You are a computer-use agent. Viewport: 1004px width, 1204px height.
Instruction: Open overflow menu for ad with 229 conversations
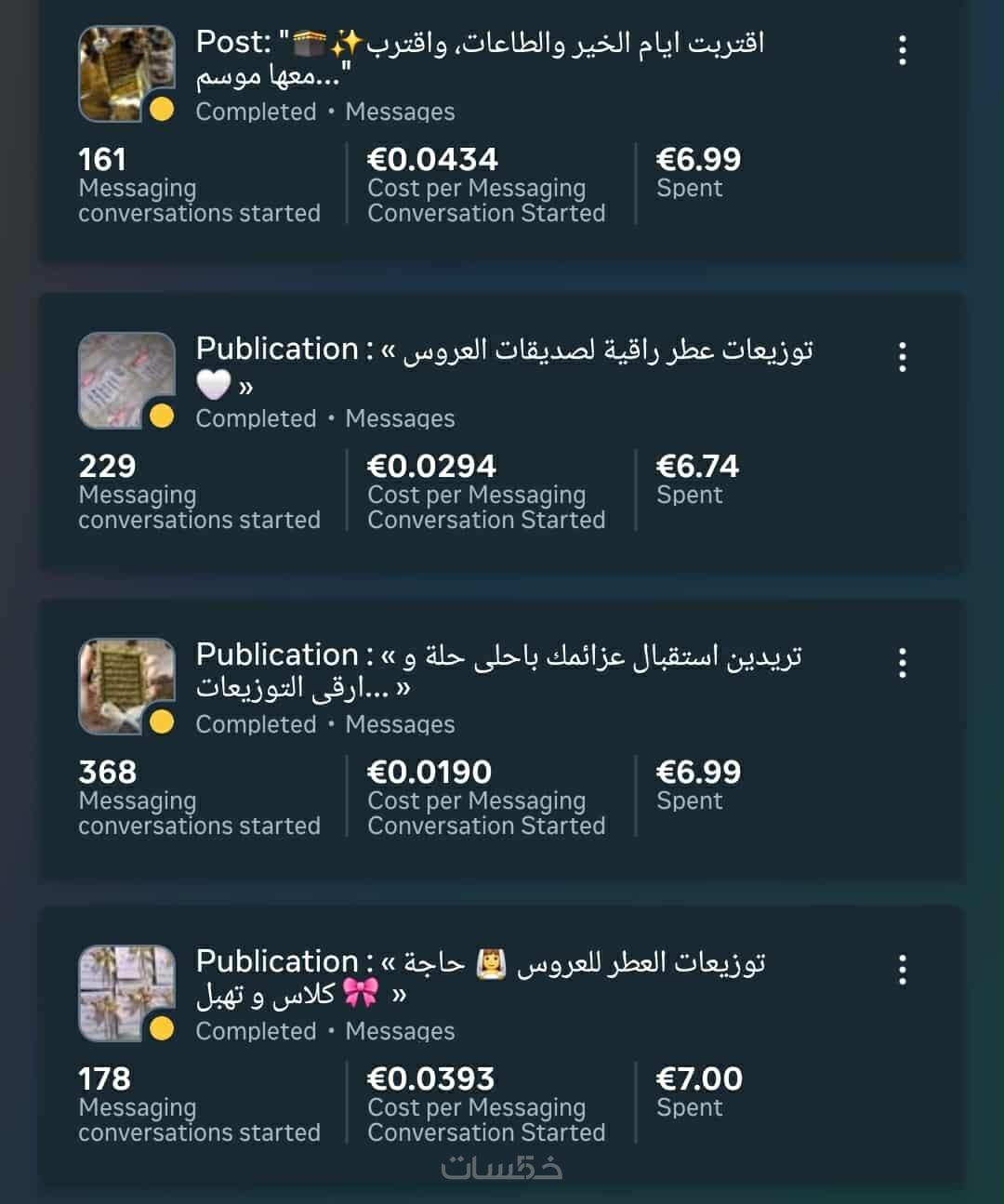pos(902,357)
